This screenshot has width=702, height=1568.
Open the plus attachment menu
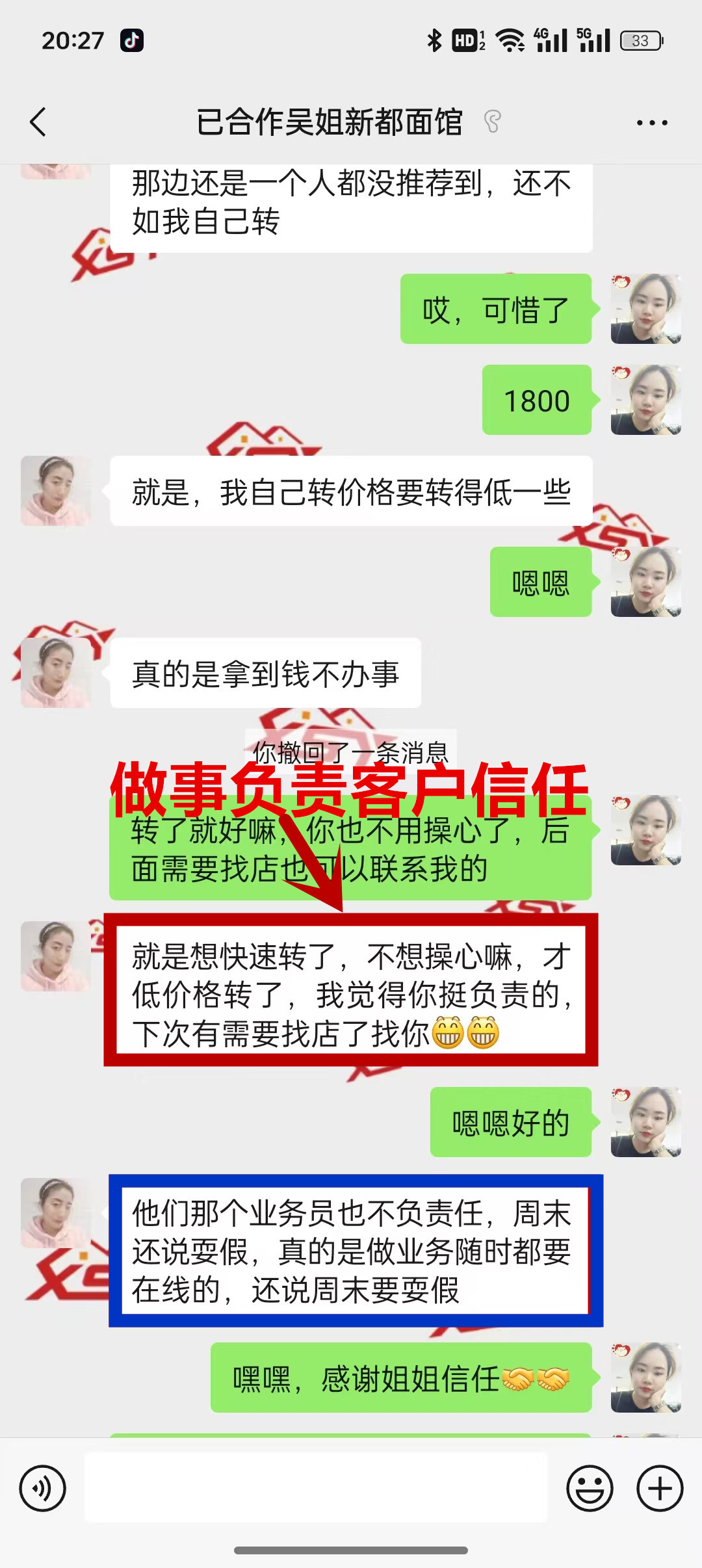[x=660, y=1488]
